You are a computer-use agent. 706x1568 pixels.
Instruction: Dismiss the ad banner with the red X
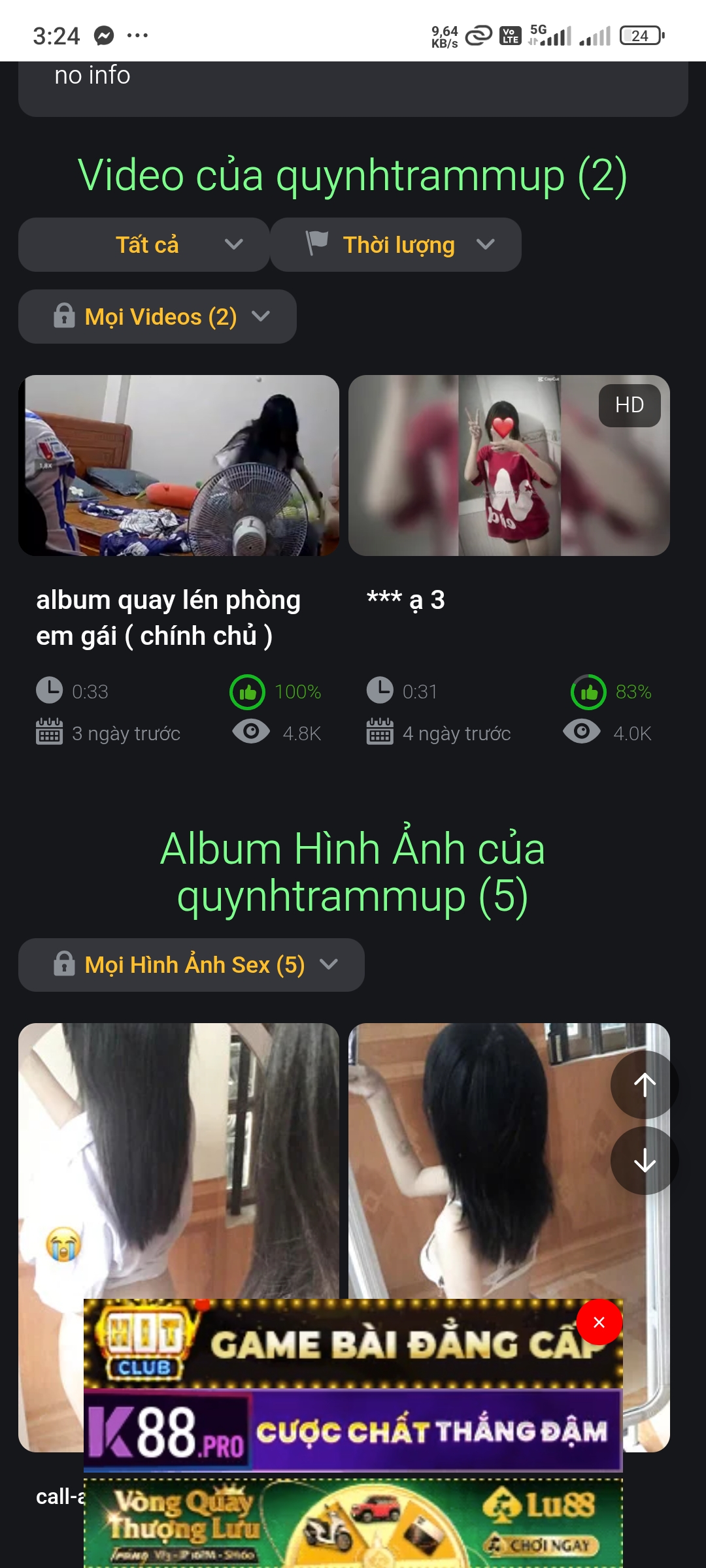pos(599,1322)
